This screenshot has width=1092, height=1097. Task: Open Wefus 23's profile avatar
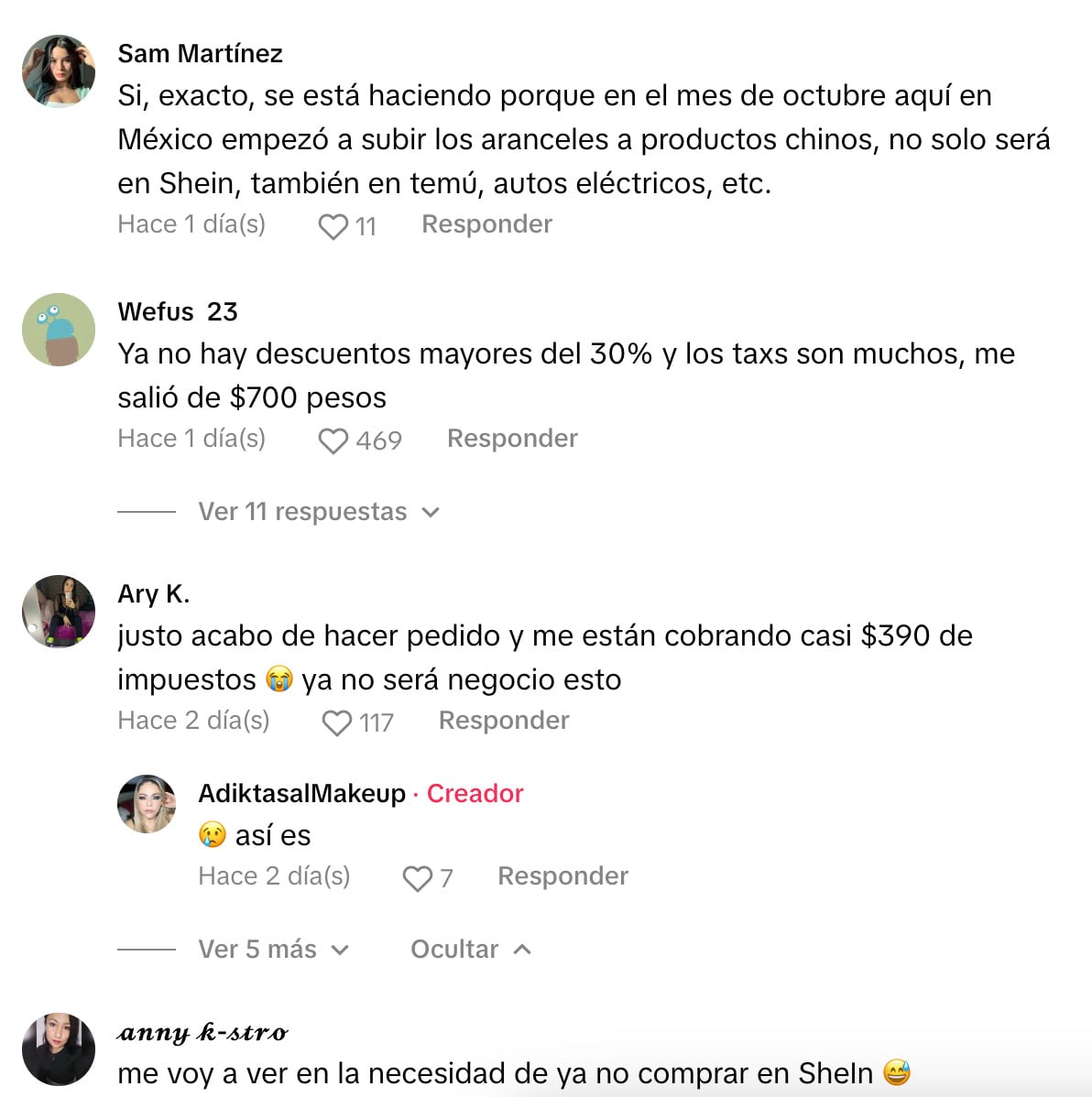point(59,330)
